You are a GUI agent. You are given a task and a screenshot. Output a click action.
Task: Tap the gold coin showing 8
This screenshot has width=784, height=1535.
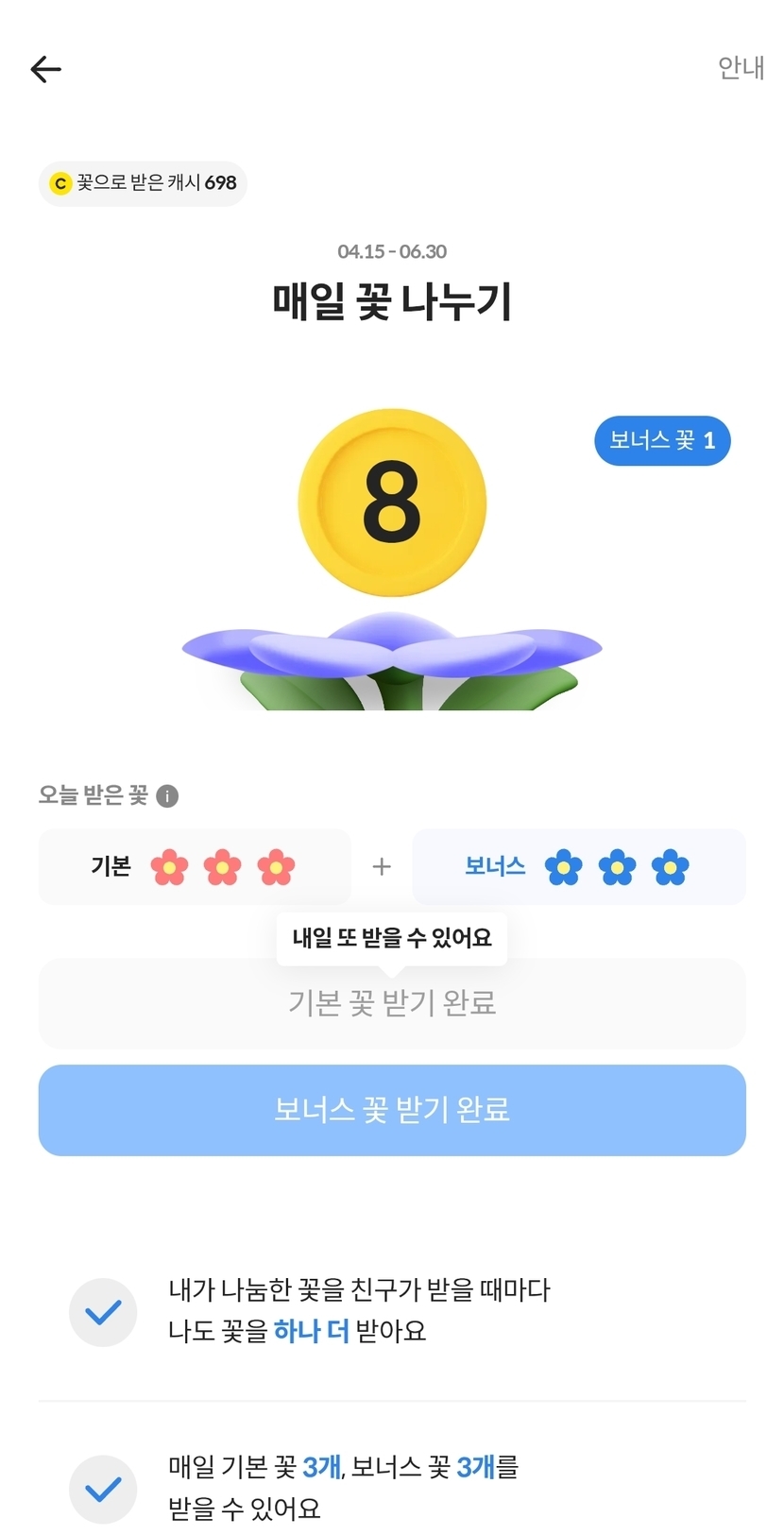tap(392, 503)
